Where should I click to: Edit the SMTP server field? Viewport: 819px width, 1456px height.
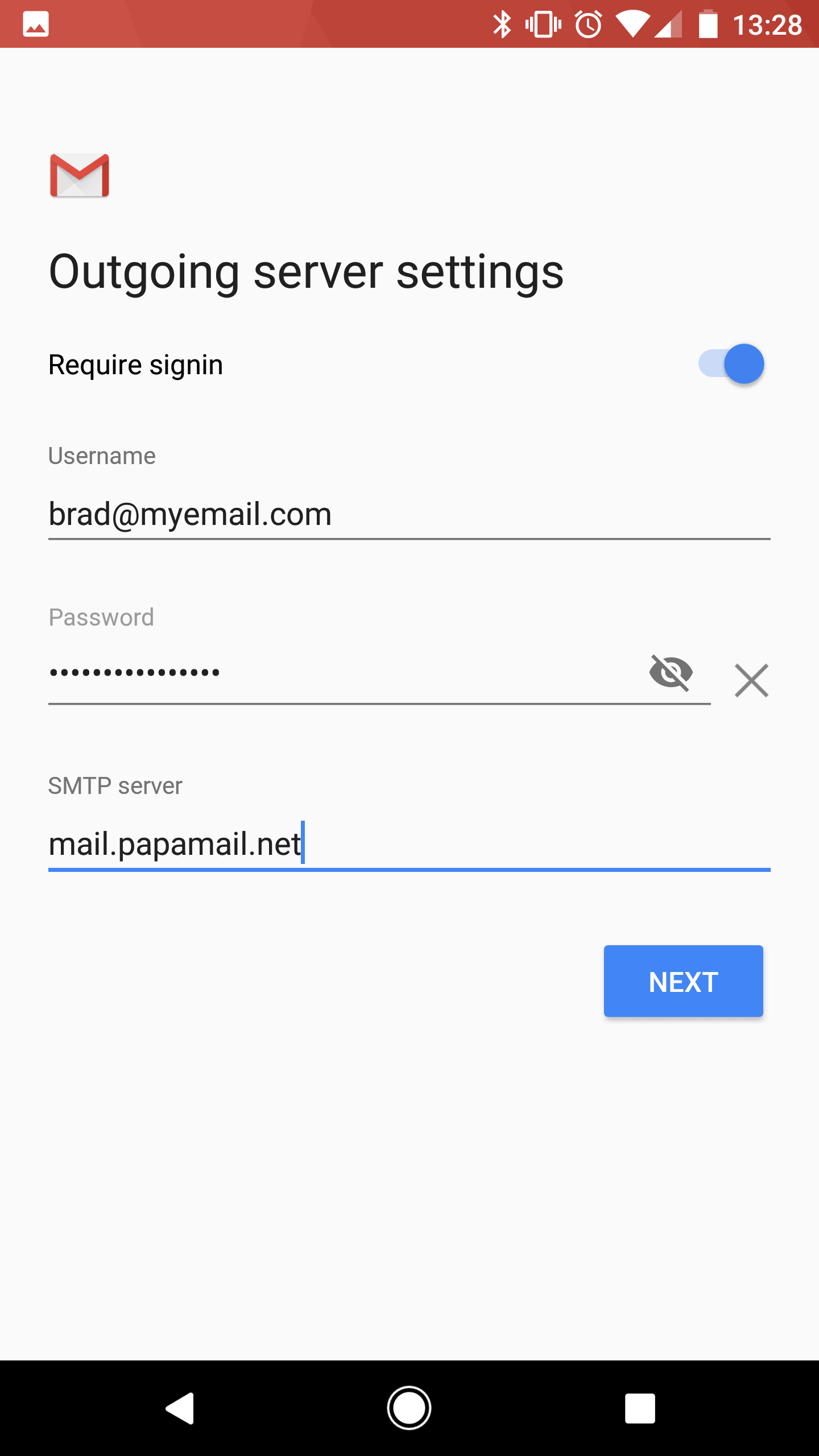[x=409, y=844]
